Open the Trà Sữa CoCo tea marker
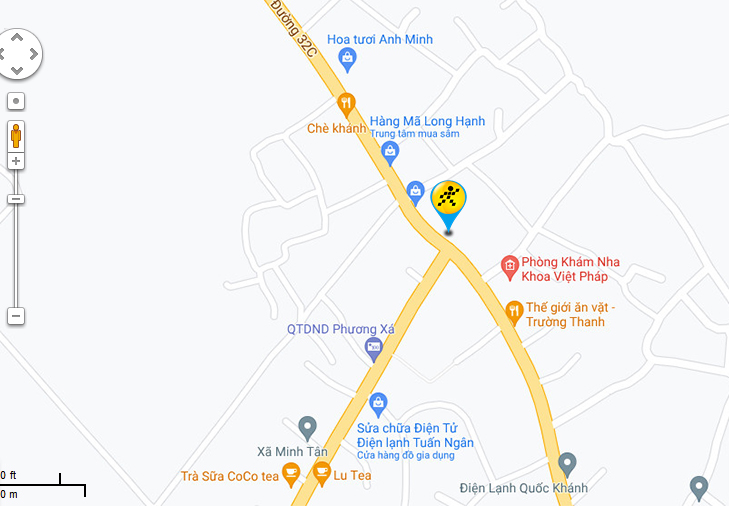 [x=291, y=474]
